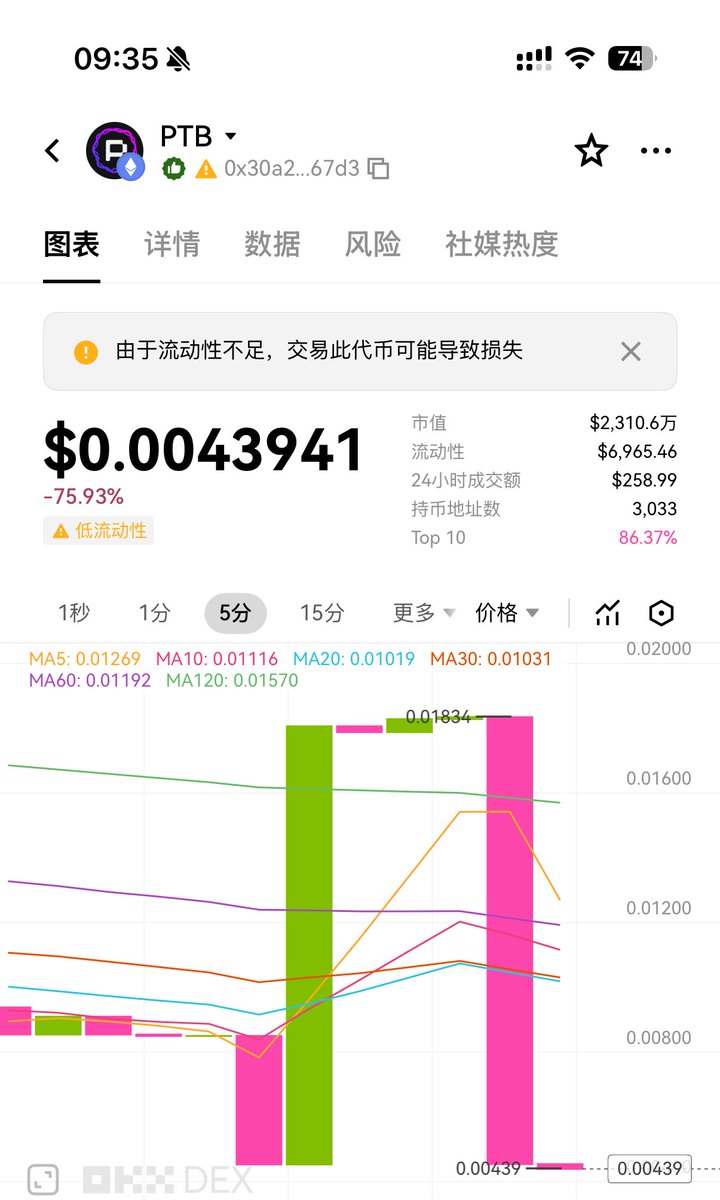The height and width of the screenshot is (1200, 720).
Task: Show the 图表 tab
Action: 71,244
